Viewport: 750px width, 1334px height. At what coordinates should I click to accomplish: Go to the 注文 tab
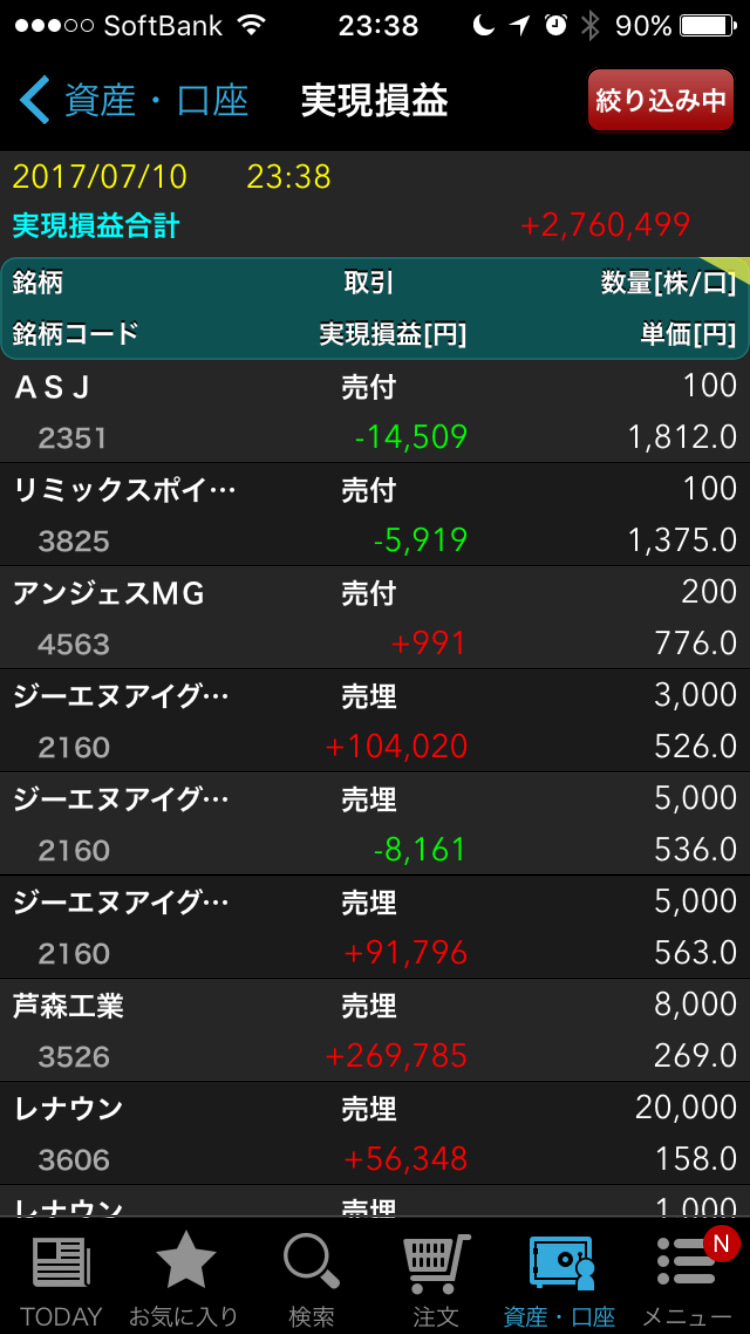[x=436, y=1278]
